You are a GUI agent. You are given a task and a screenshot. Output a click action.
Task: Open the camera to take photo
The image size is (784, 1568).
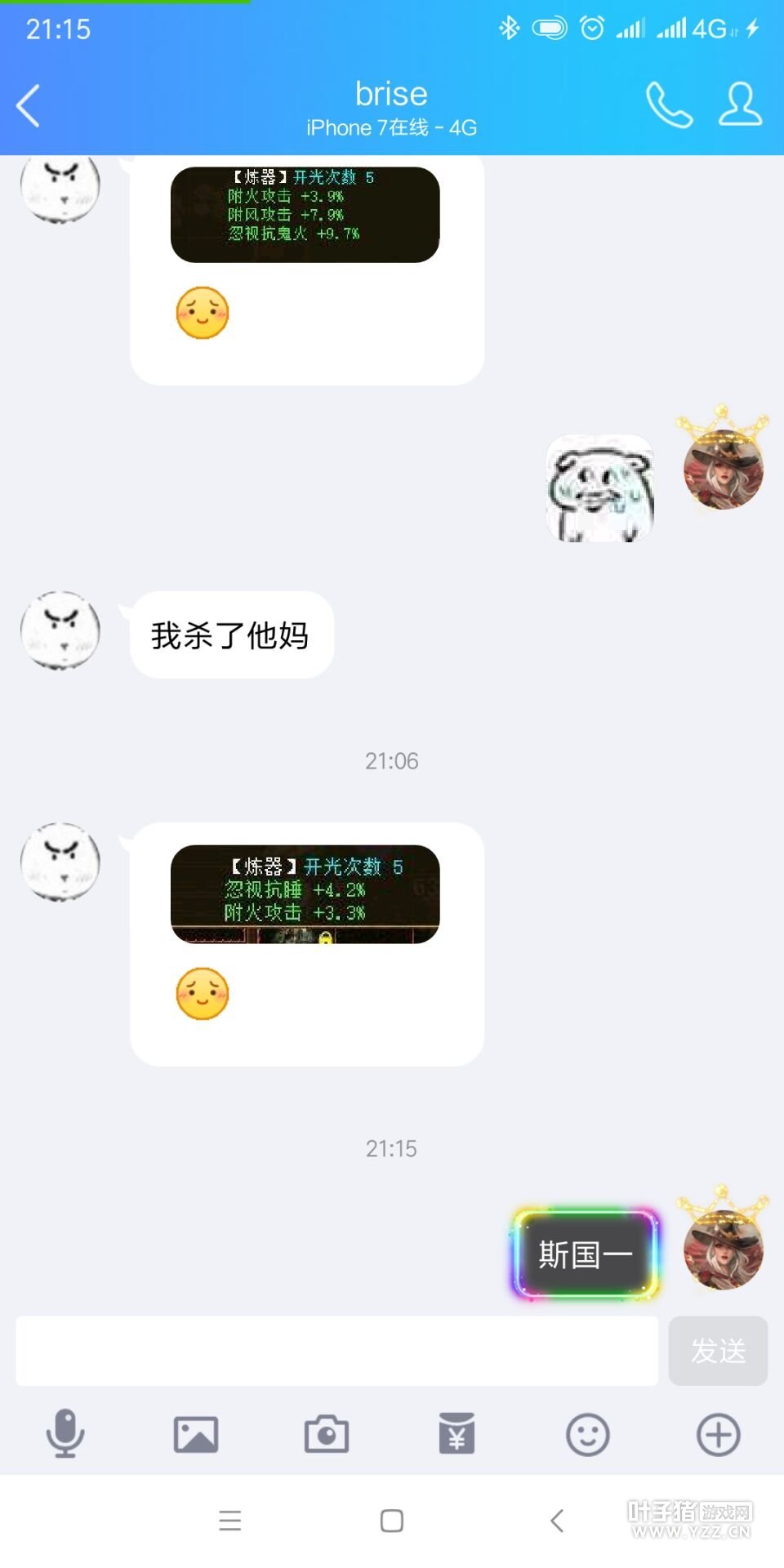pyautogui.click(x=327, y=1434)
